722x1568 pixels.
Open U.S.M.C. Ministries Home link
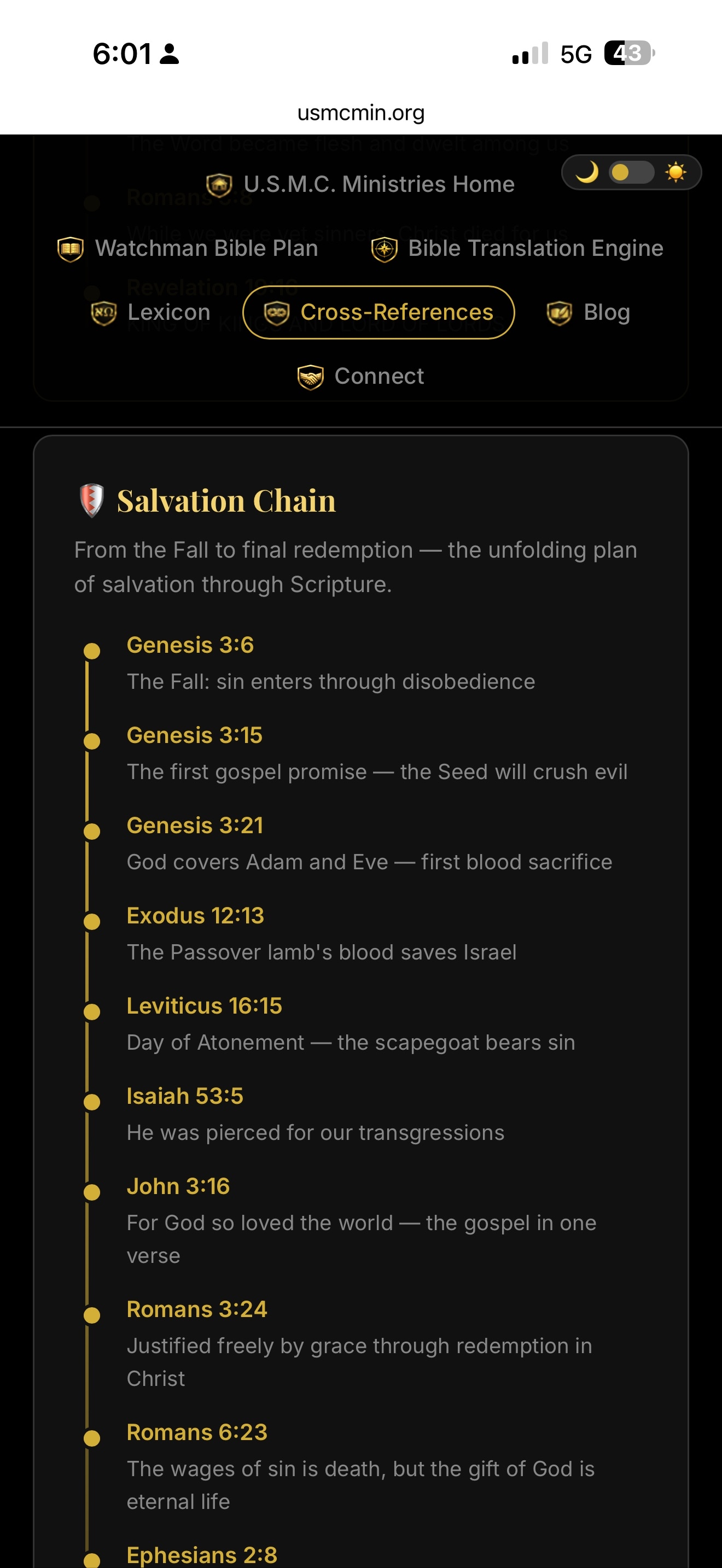tap(360, 184)
